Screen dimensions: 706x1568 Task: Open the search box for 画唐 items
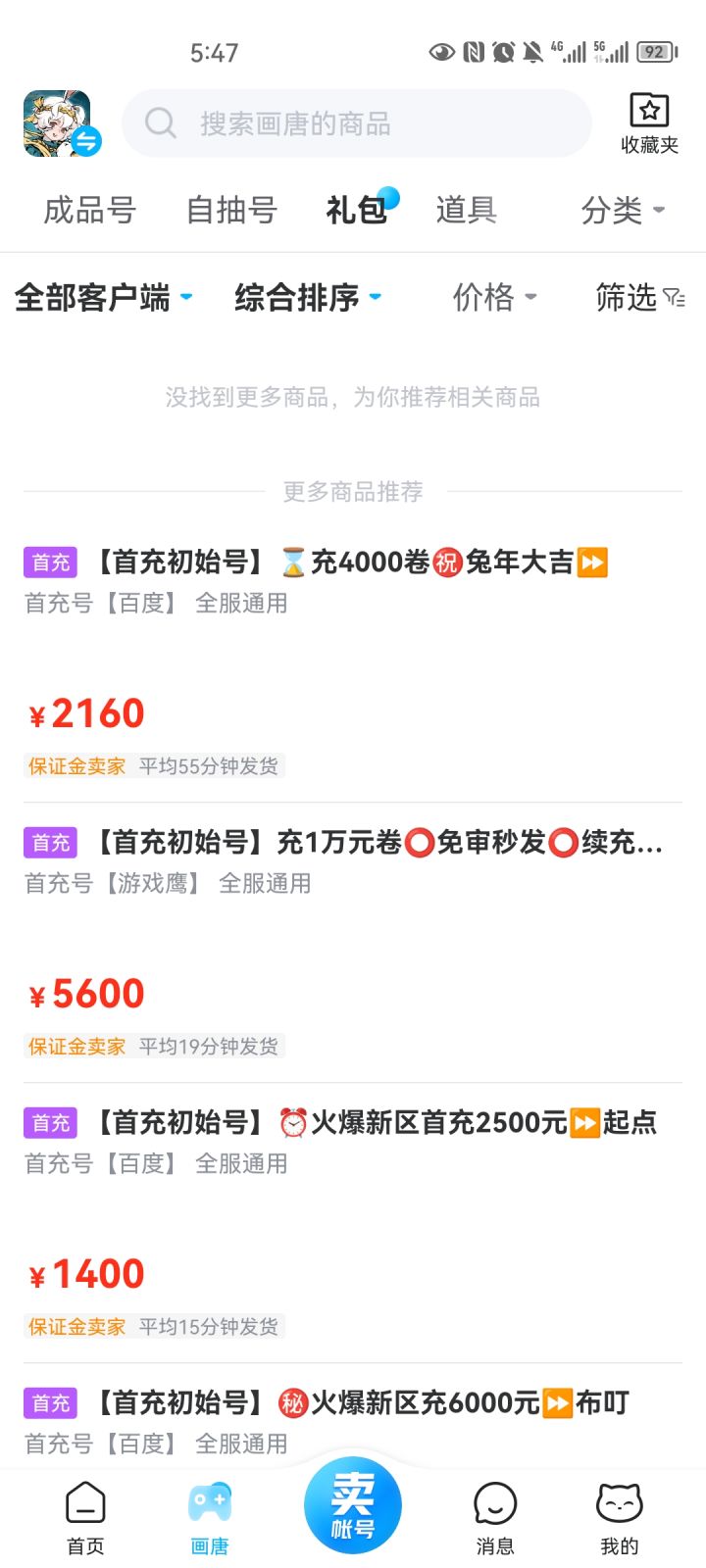click(357, 123)
